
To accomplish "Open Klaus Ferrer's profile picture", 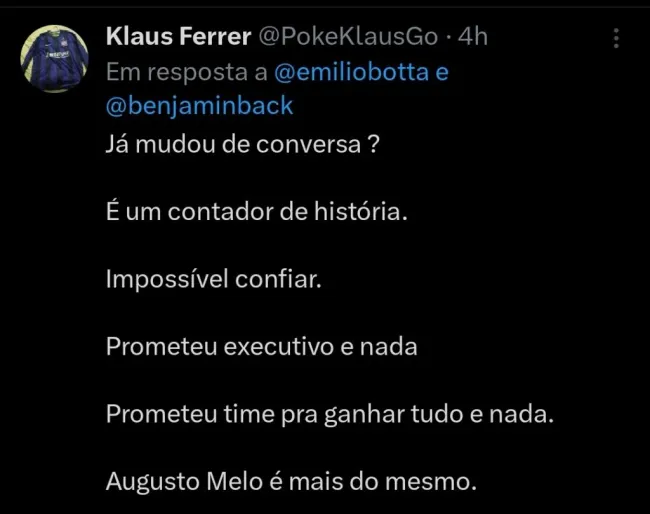I will [54, 57].
